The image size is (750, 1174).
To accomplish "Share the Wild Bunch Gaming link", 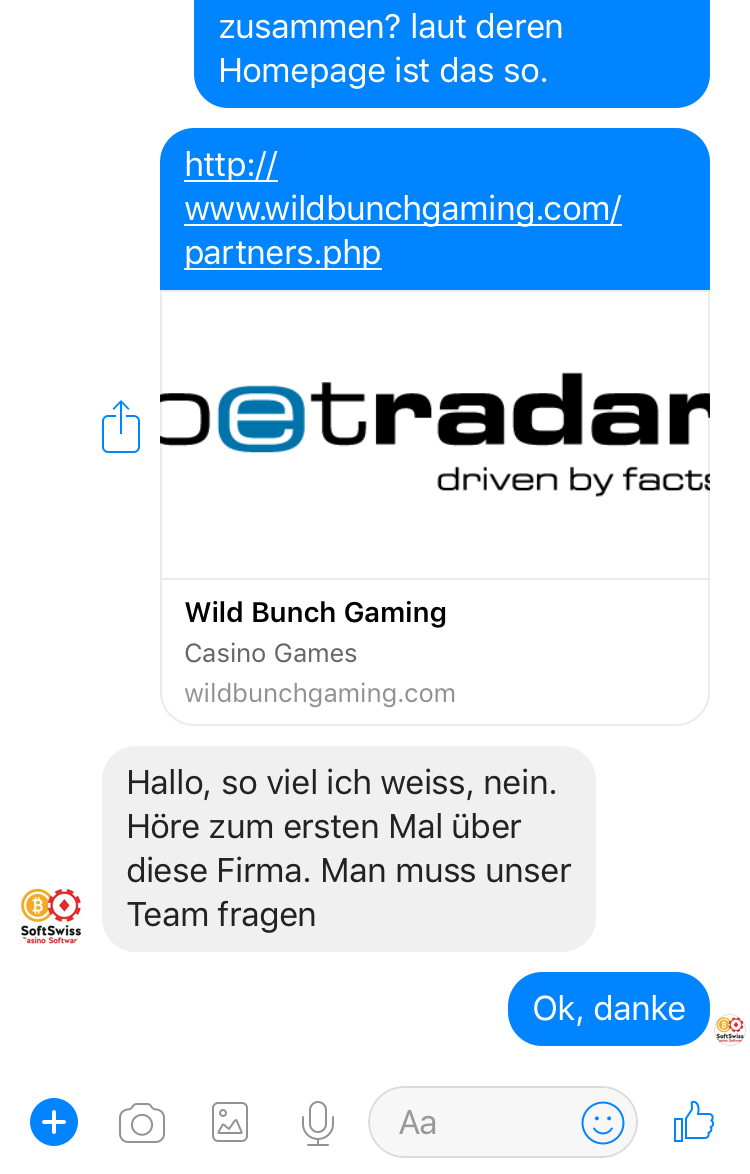I will [121, 427].
